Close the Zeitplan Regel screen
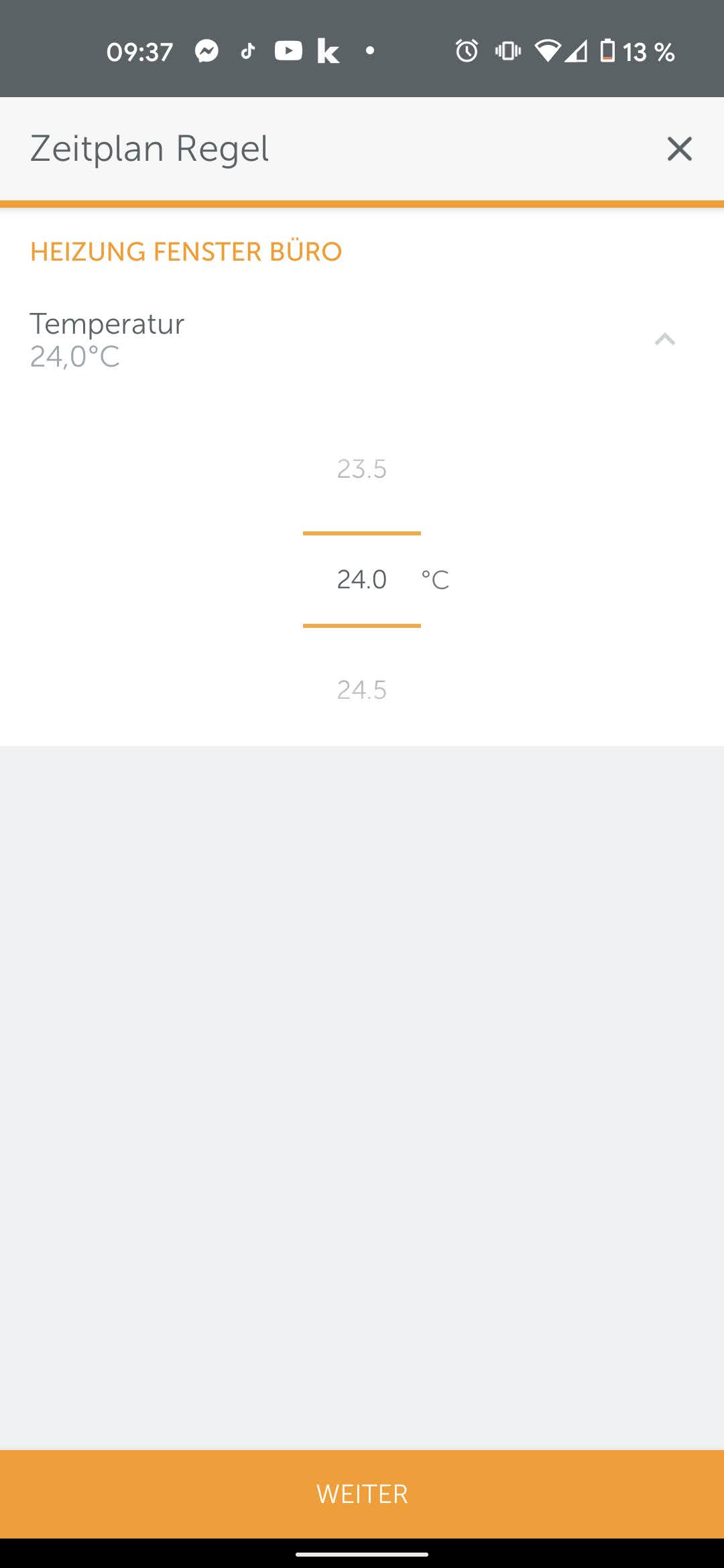 (679, 149)
